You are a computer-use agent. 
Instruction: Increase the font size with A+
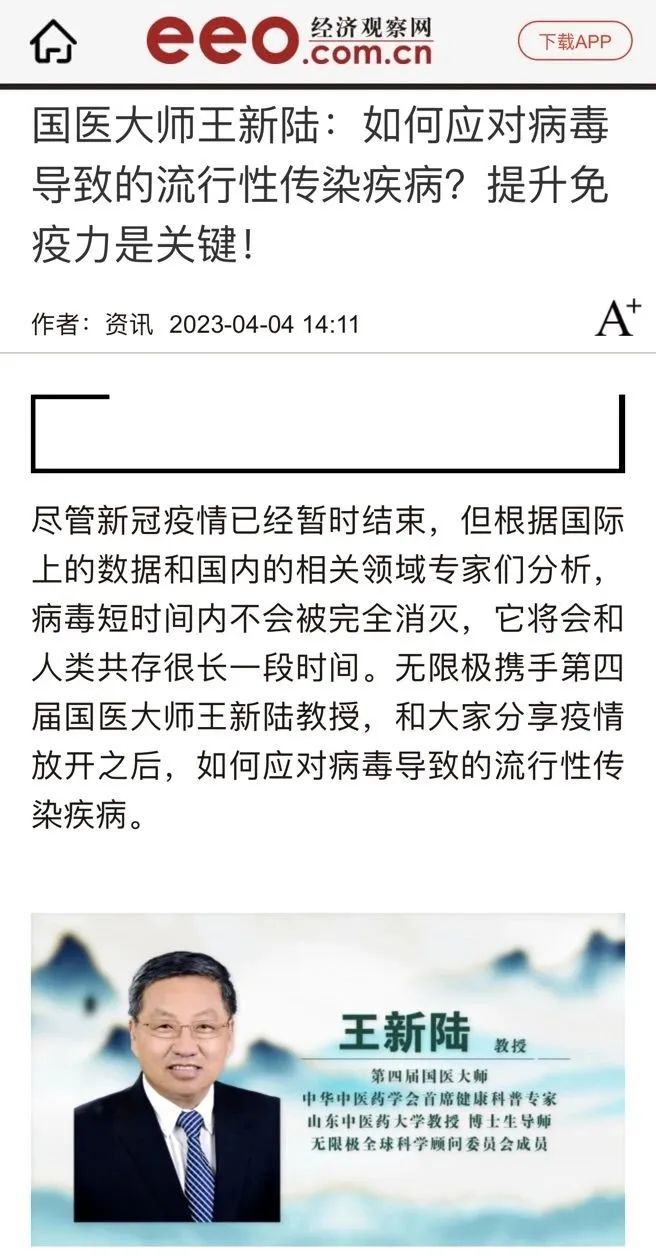click(x=617, y=318)
